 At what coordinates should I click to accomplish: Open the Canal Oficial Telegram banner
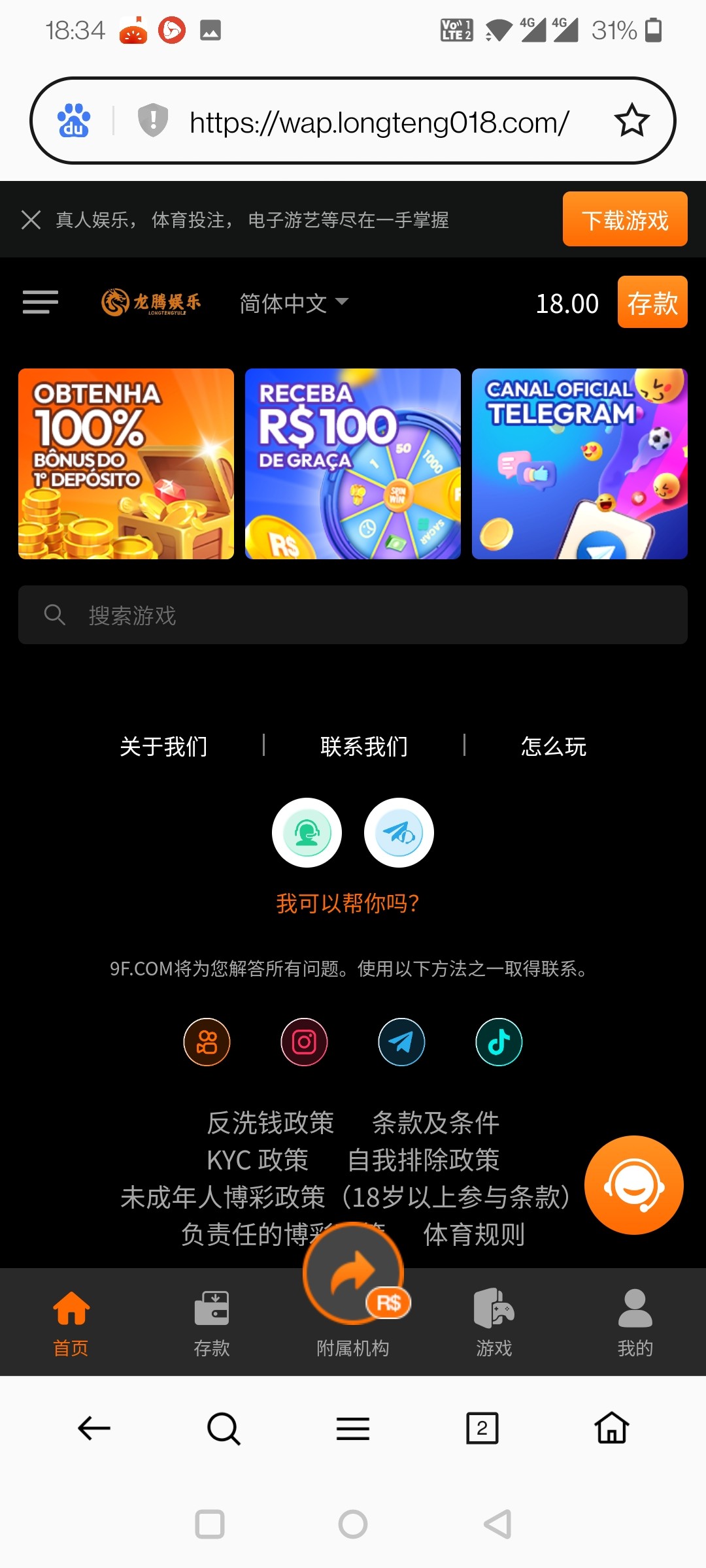pos(579,464)
